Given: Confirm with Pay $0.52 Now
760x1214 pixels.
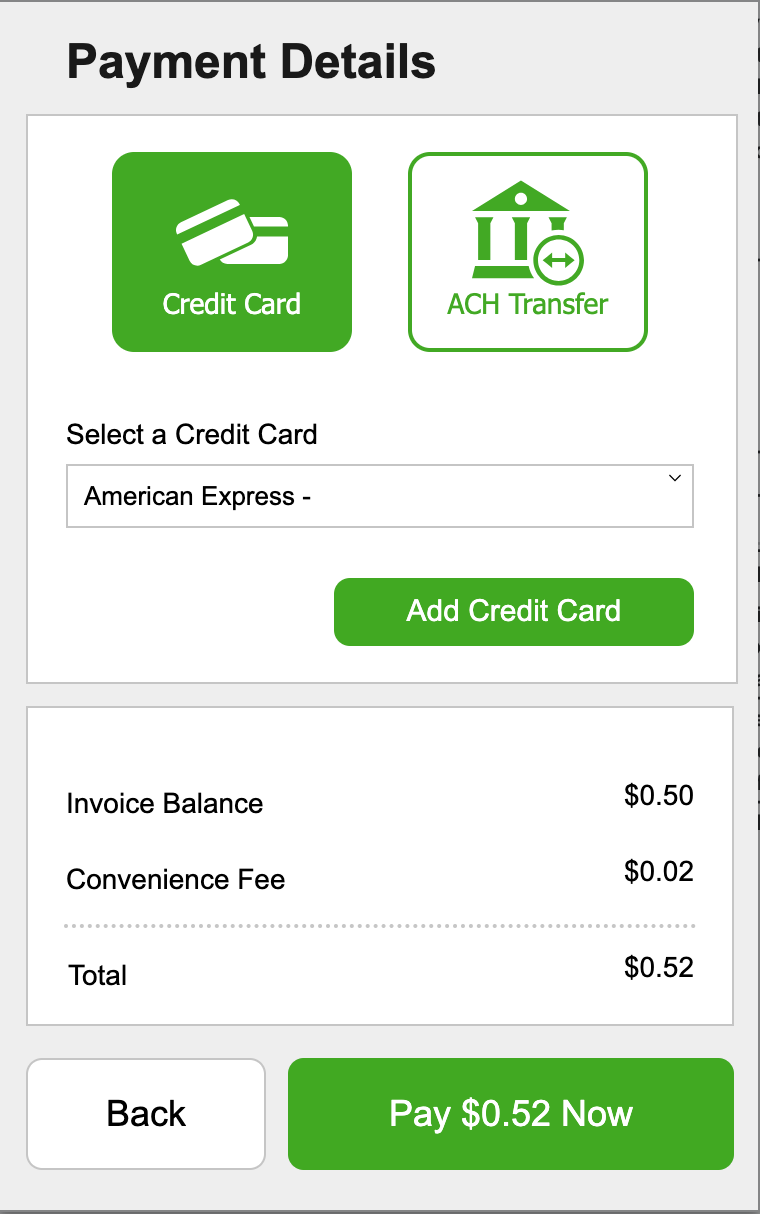Looking at the screenshot, I should coord(511,1113).
